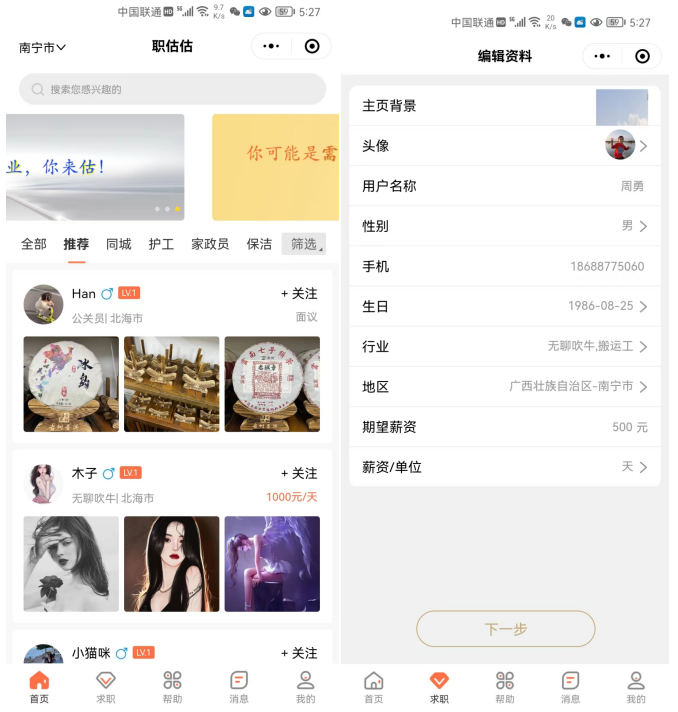Select the 护工 category tab
Screen dimensions: 678x712
[x=161, y=244]
